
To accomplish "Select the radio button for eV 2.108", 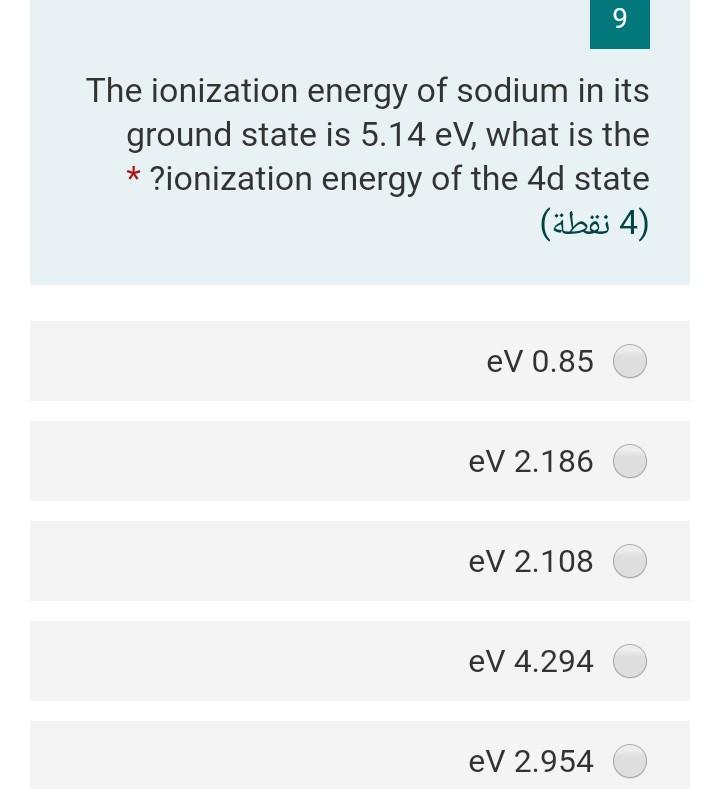I will coord(630,561).
